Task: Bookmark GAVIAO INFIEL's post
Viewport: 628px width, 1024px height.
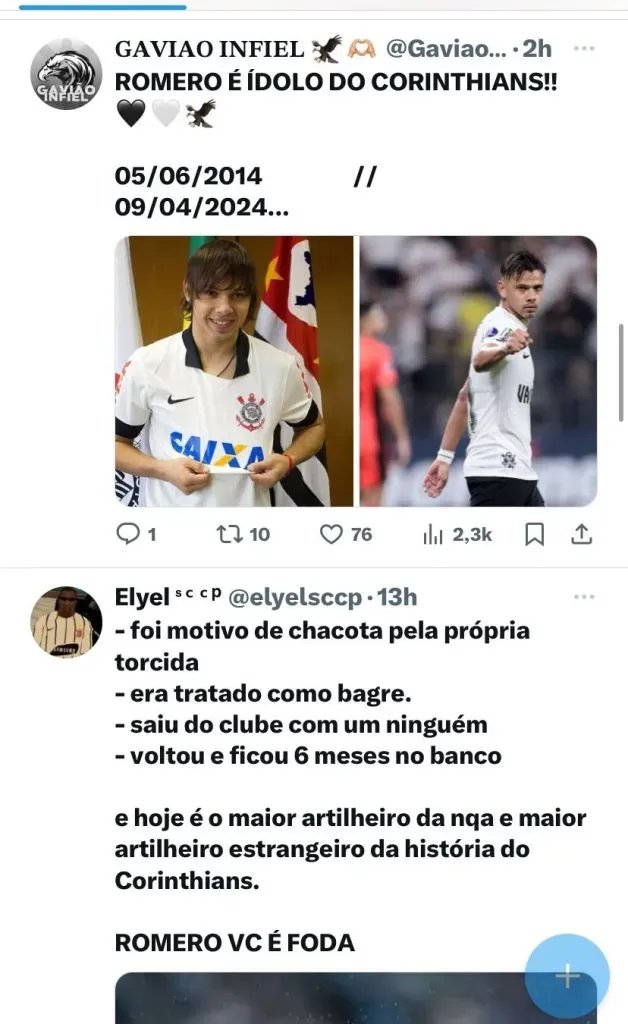Action: point(535,535)
